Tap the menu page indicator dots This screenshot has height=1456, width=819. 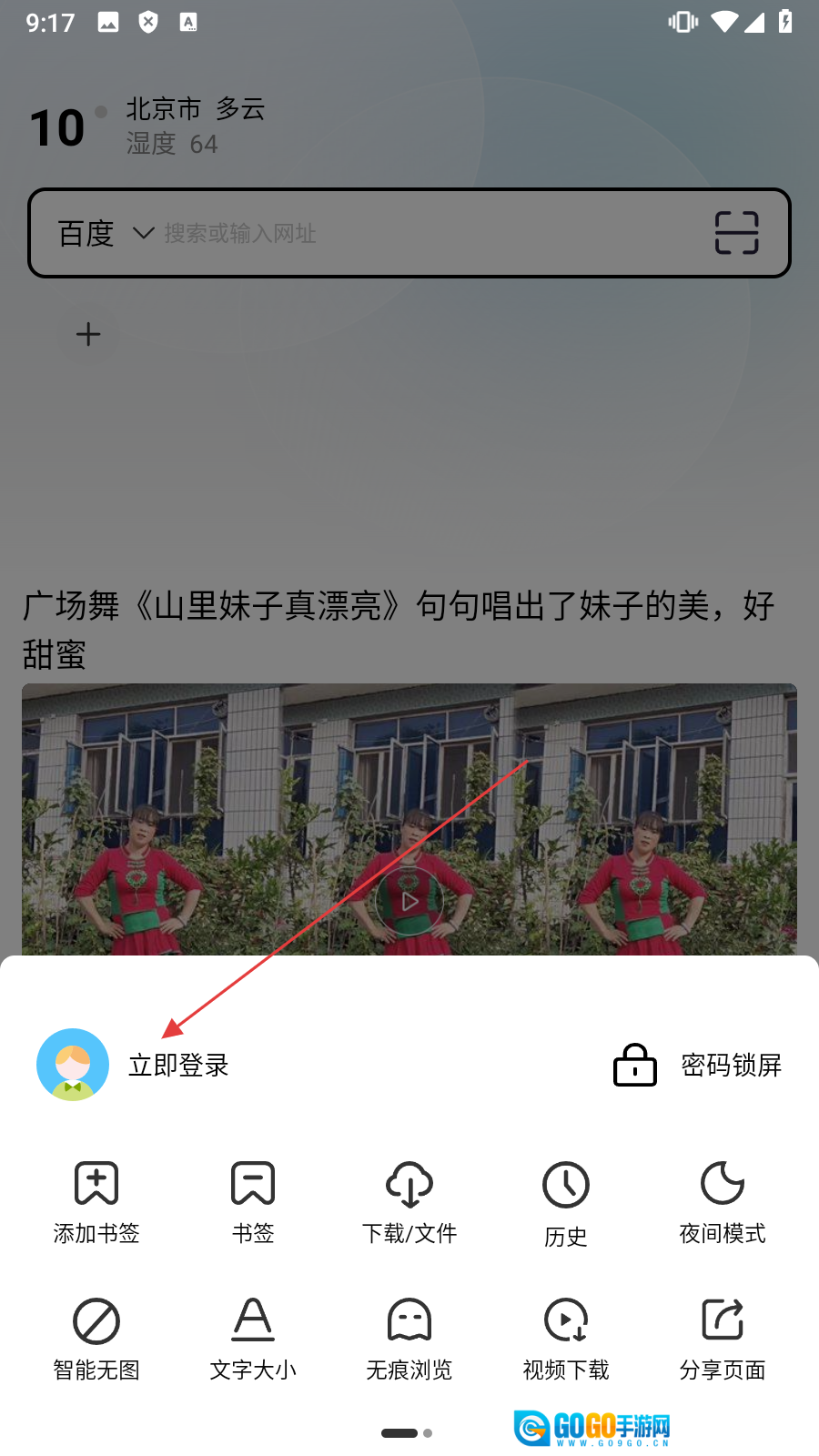click(x=407, y=1433)
